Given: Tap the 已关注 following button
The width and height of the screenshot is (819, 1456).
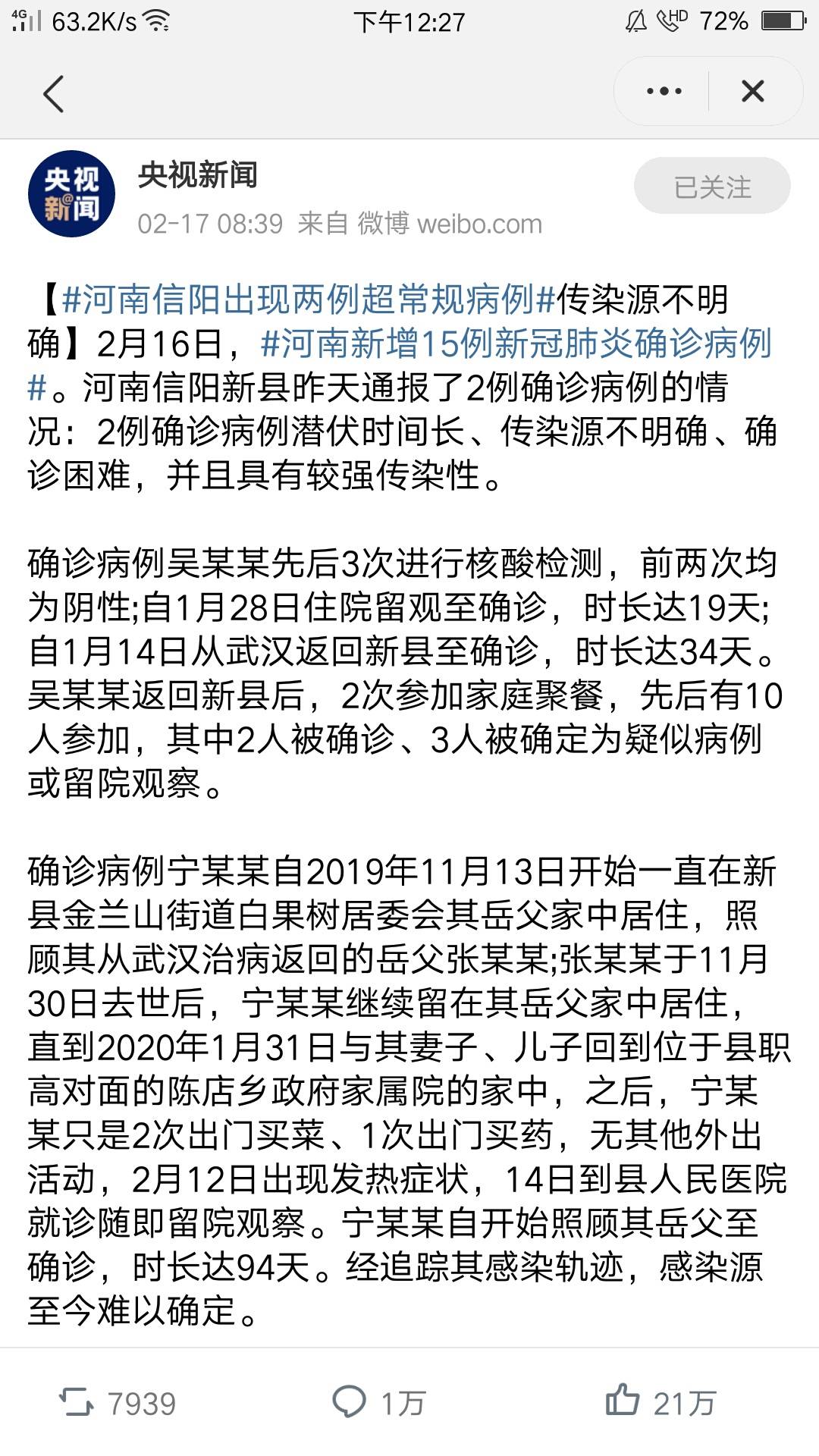Looking at the screenshot, I should point(712,187).
